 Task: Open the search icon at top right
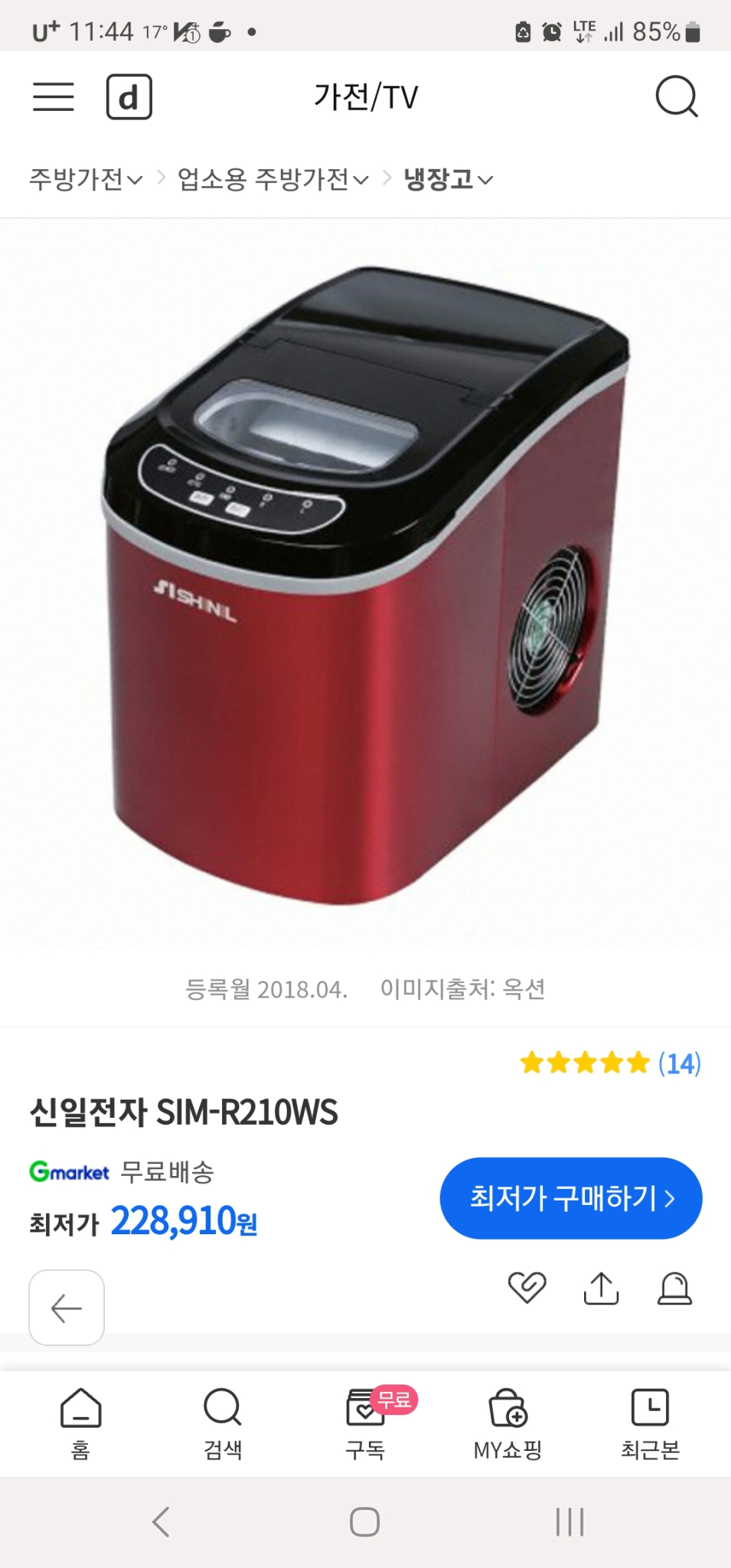click(677, 95)
